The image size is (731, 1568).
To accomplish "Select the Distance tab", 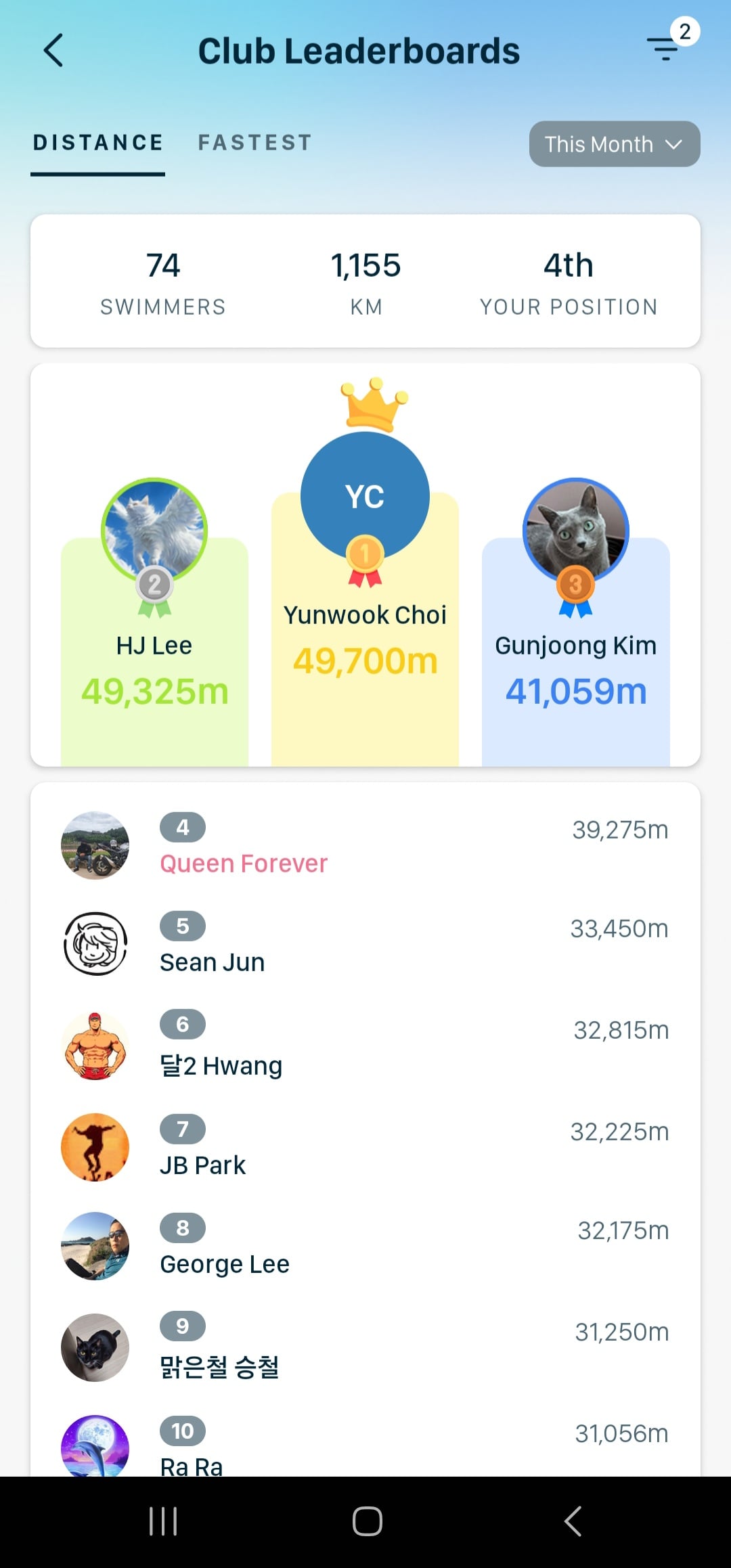I will (x=98, y=143).
